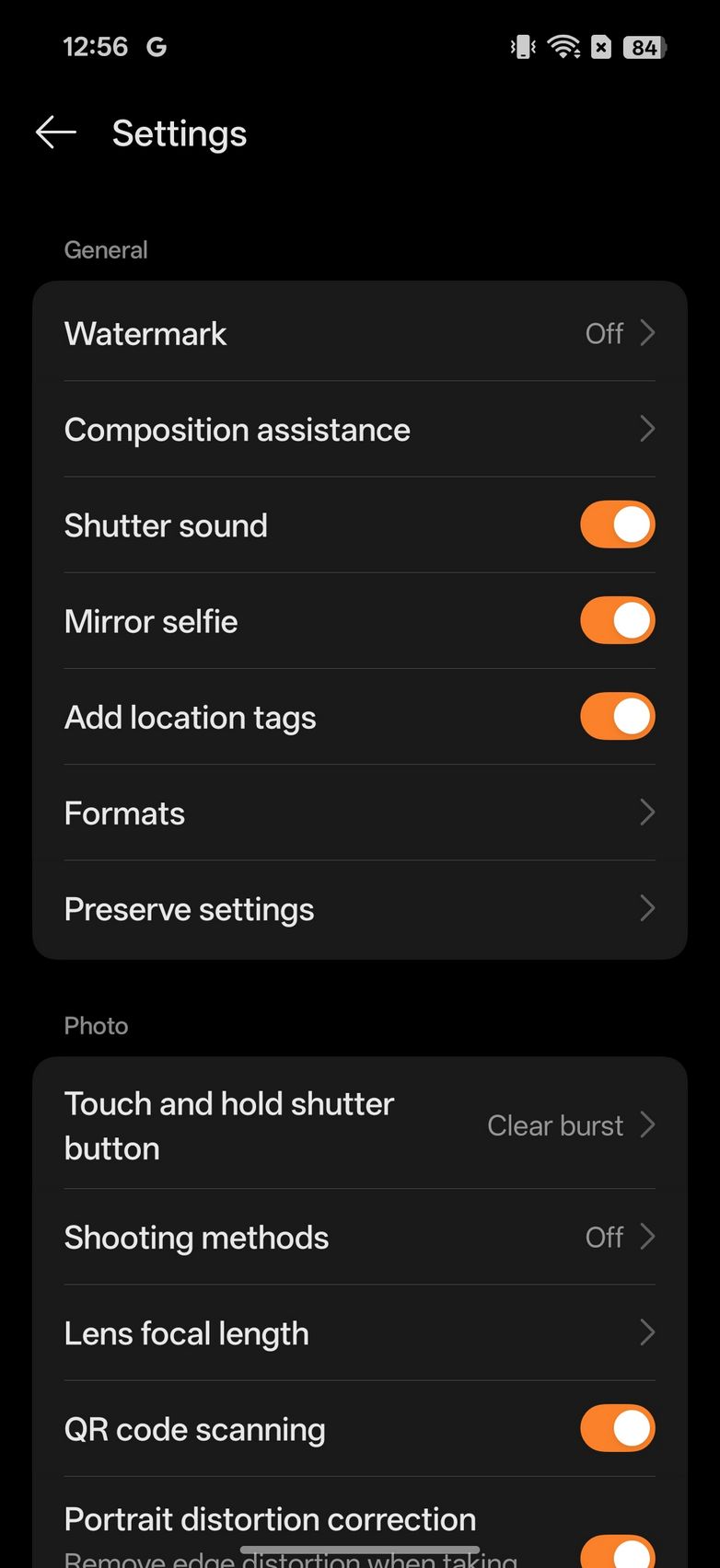
Task: Disable Mirror selfie switch
Action: click(x=617, y=621)
